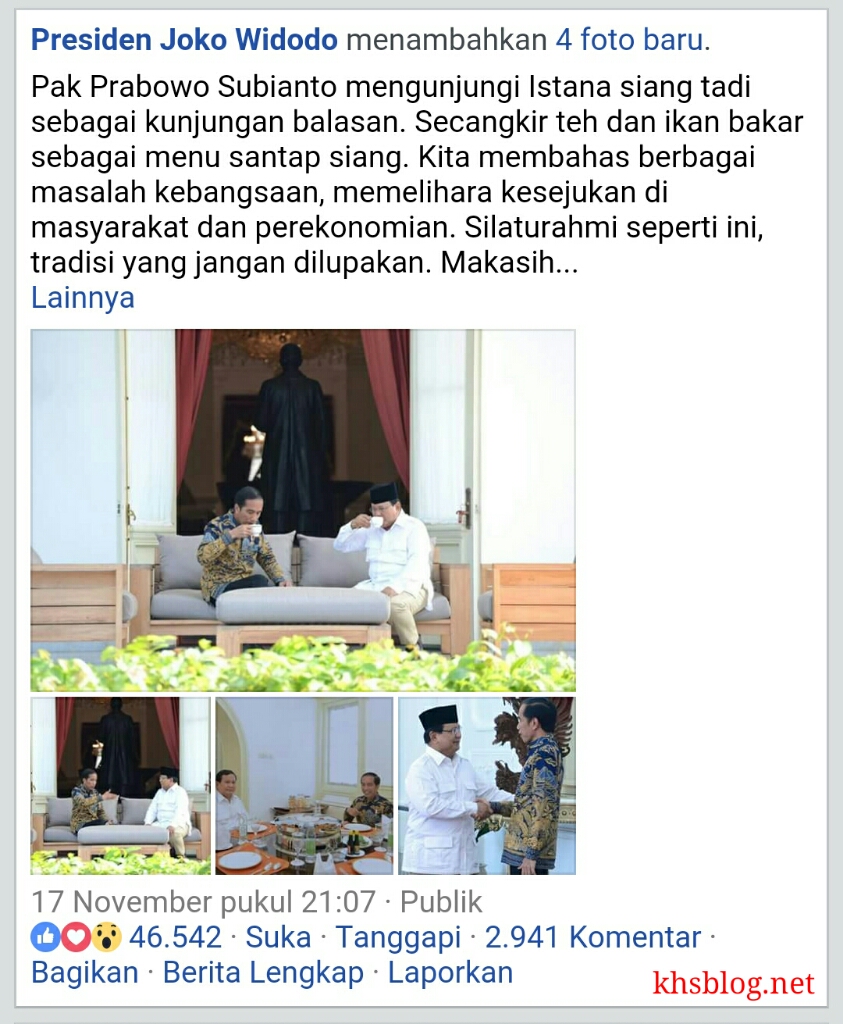
Task: Share the post with Bagikan
Action: coord(85,972)
